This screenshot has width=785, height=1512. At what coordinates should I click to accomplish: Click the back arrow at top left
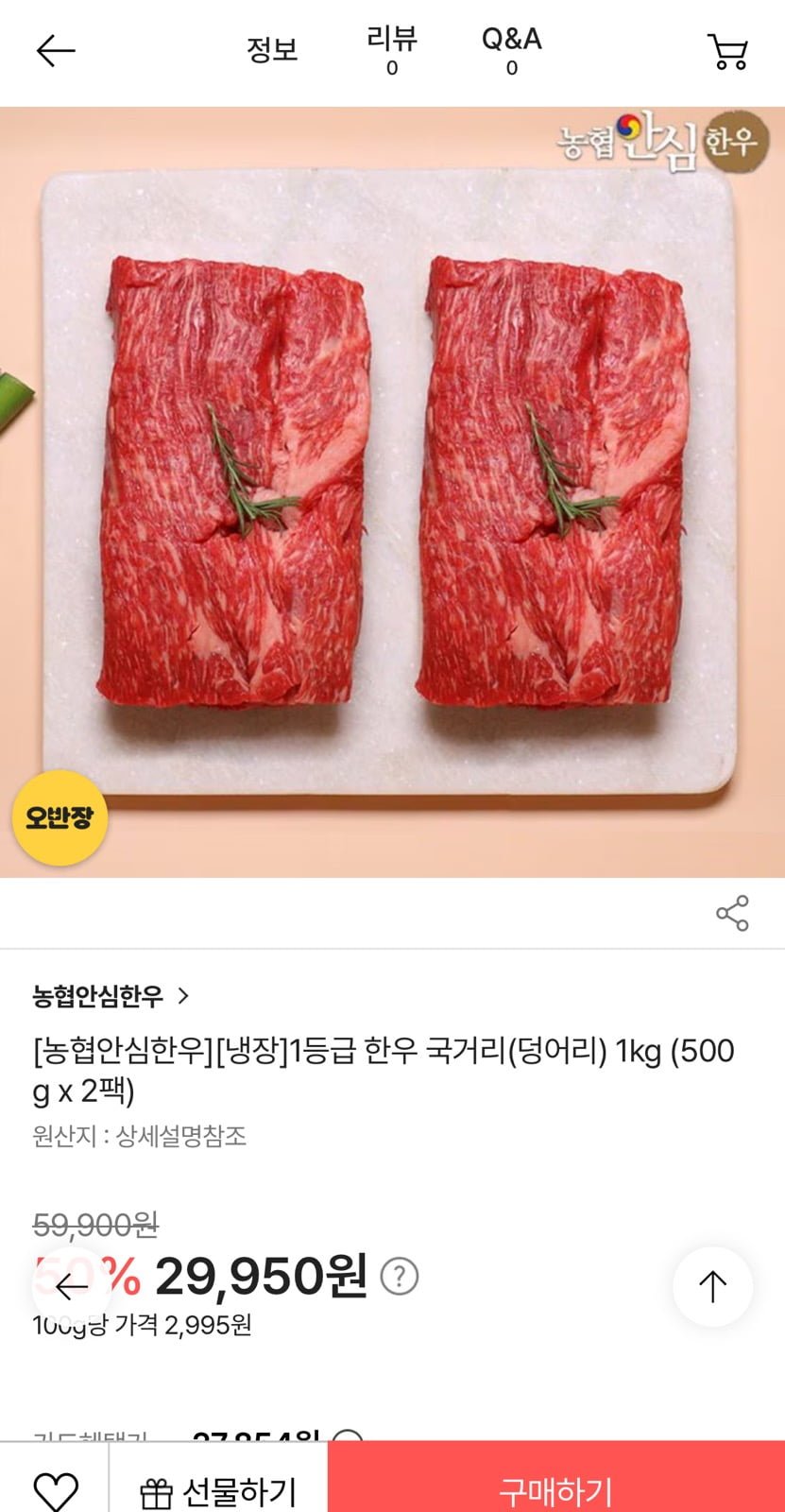[x=54, y=52]
